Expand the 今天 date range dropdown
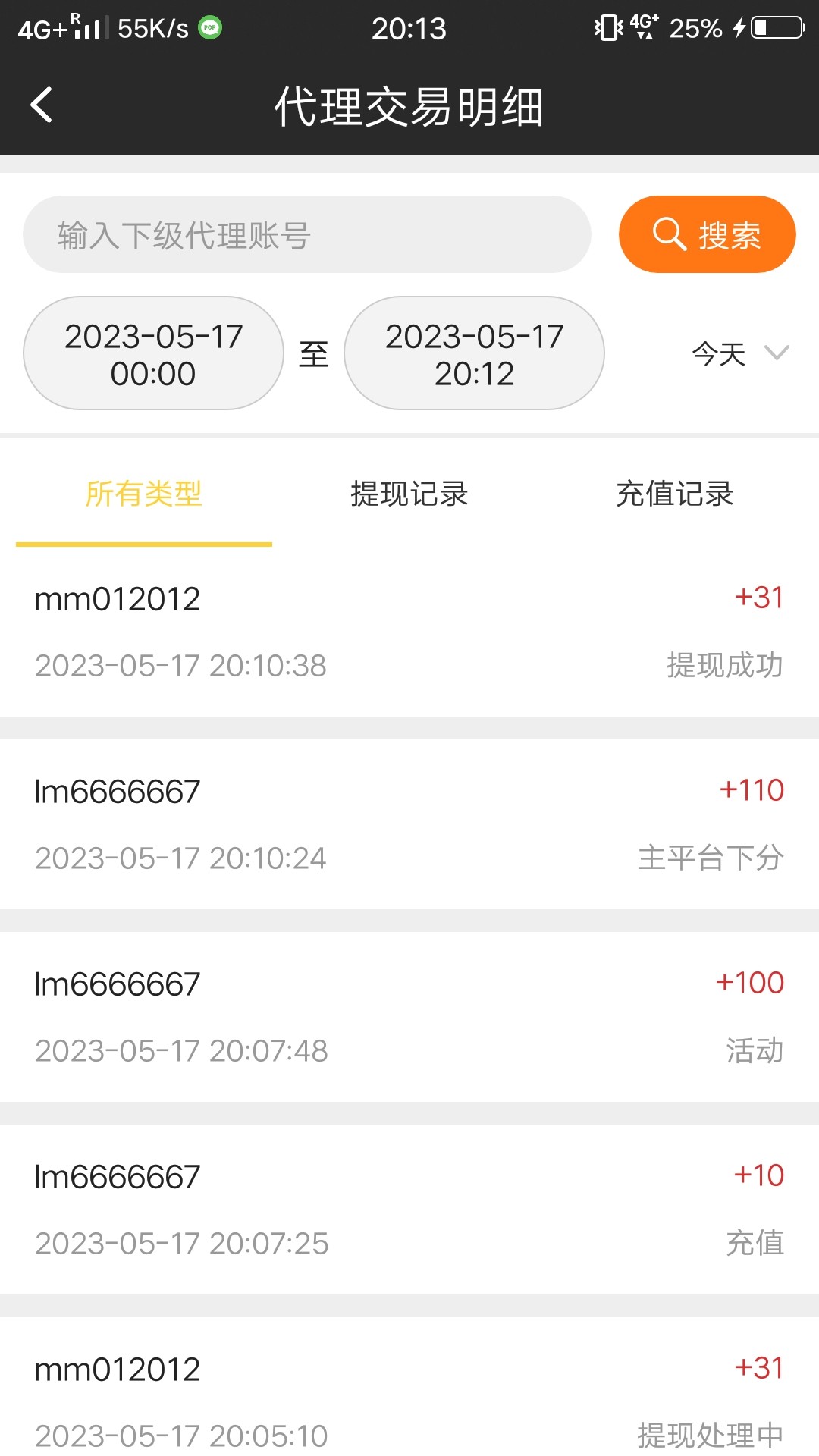 coord(739,353)
